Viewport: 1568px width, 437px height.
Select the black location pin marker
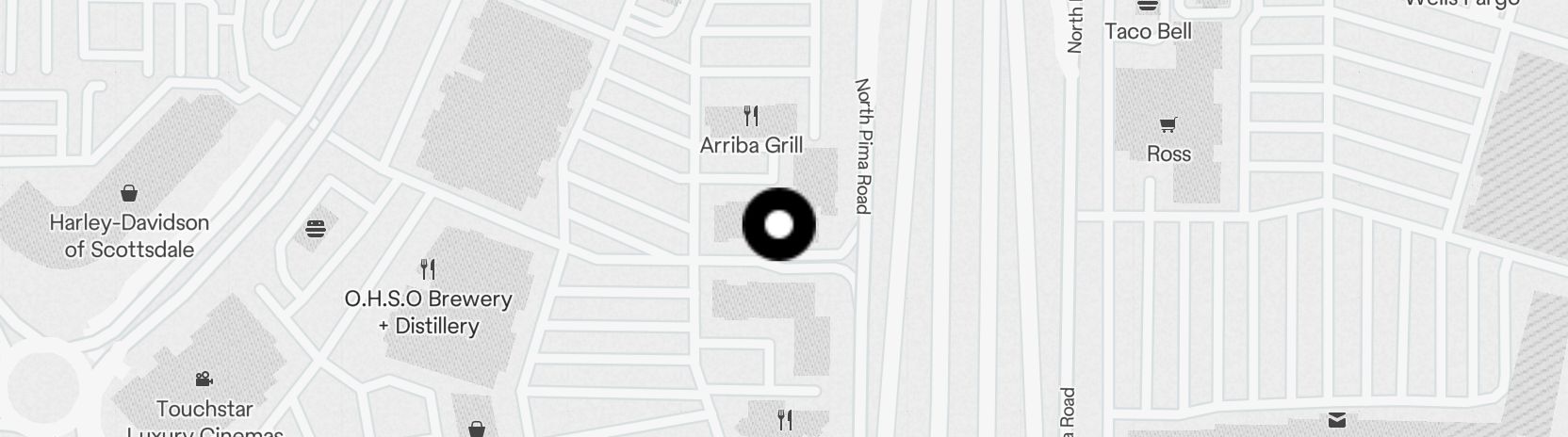point(778,224)
